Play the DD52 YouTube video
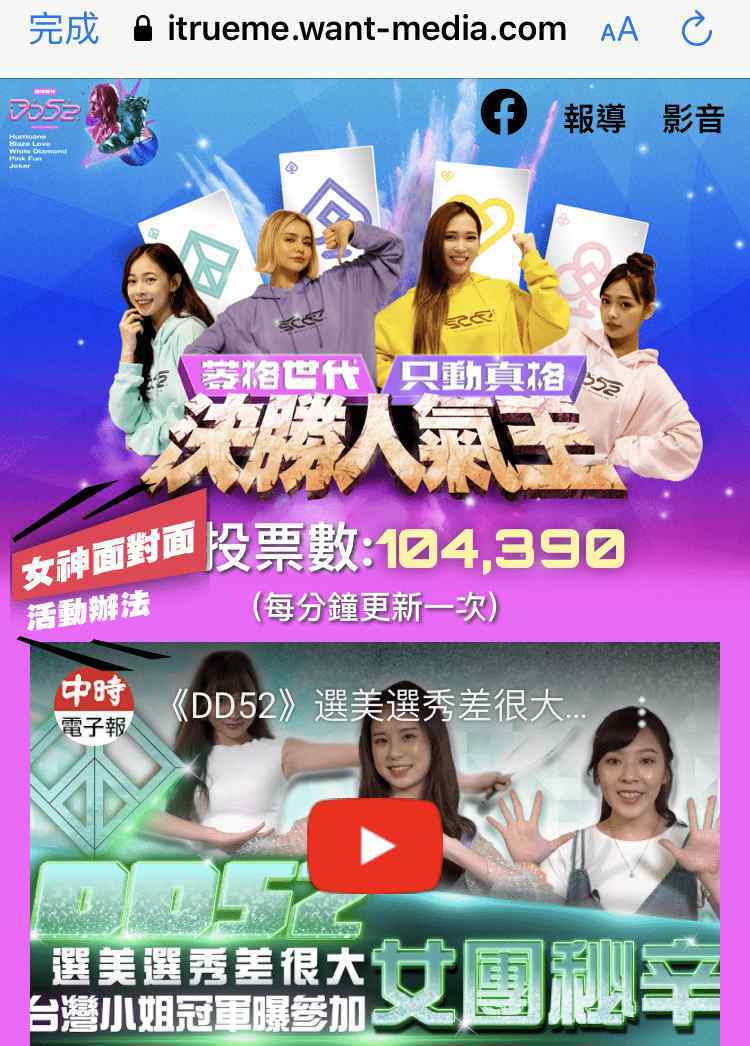 coord(375,846)
